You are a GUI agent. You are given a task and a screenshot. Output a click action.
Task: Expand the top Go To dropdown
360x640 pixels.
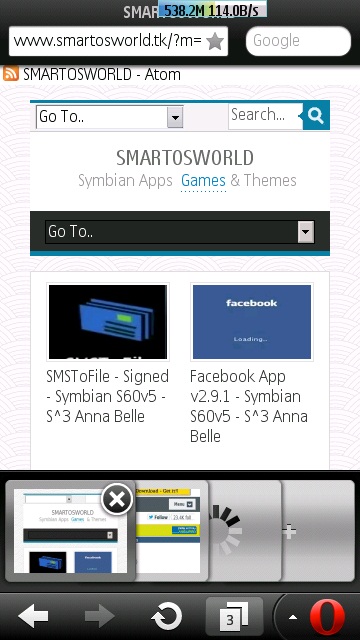109,117
